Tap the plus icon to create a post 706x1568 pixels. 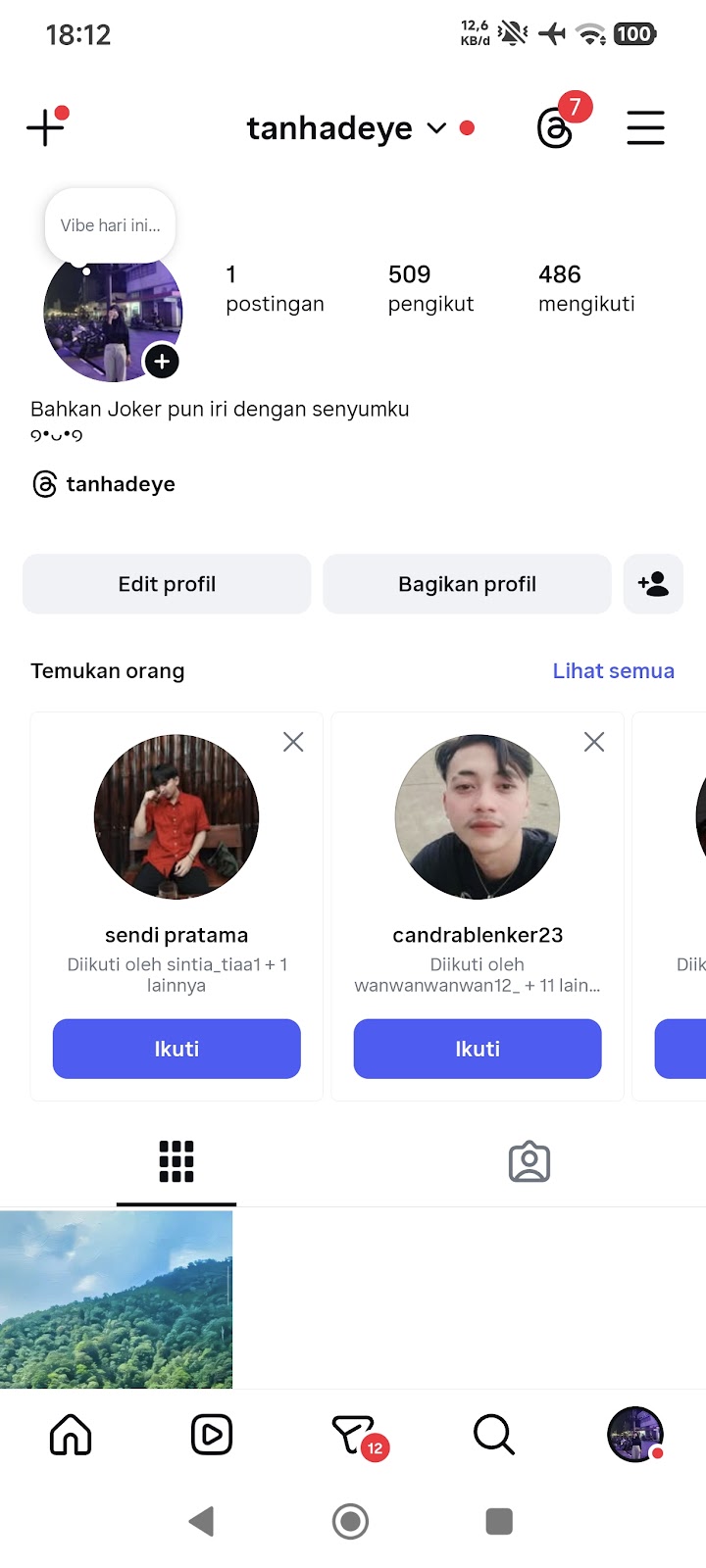pos(45,127)
